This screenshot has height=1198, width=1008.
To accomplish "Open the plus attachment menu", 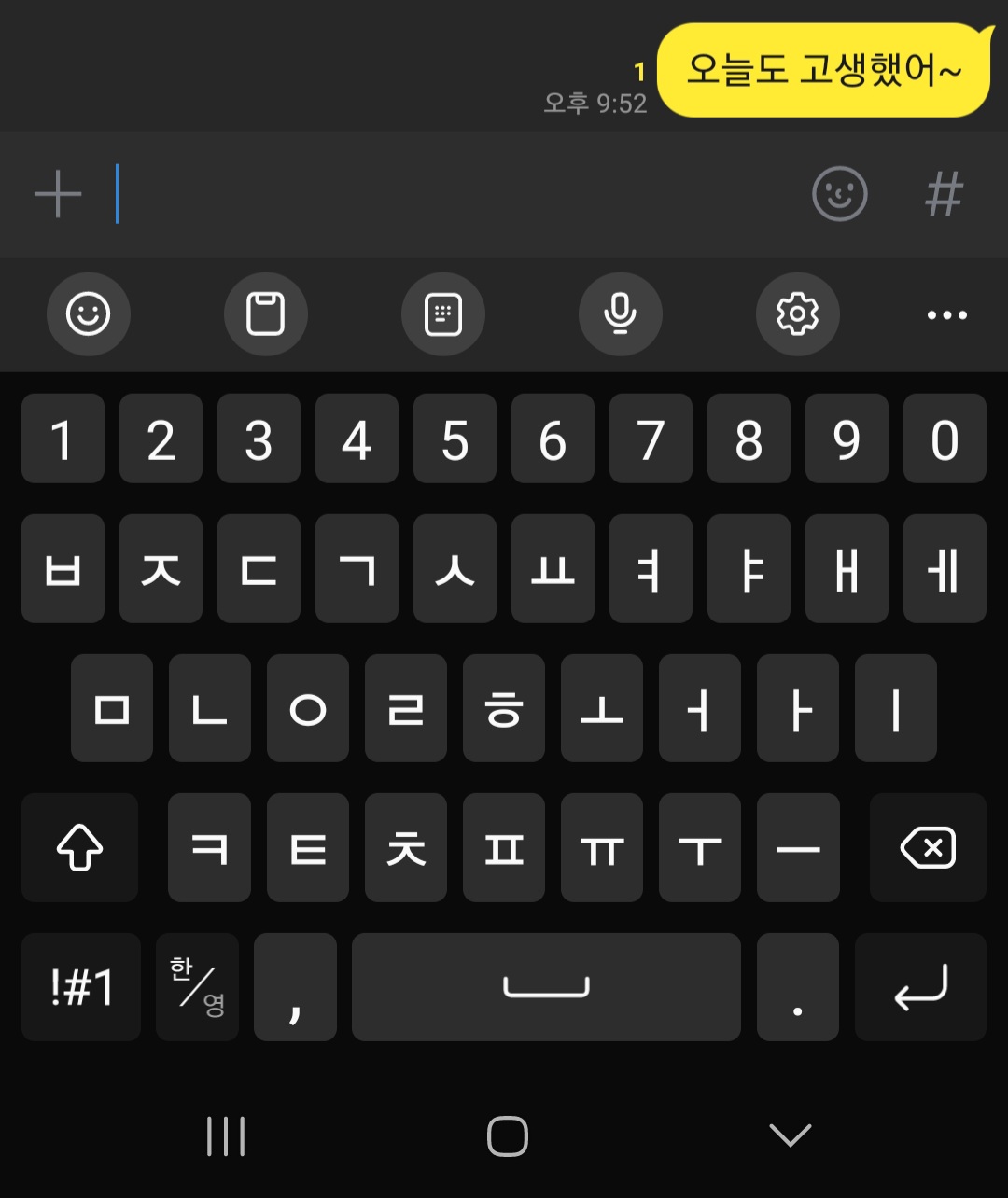I will point(58,194).
